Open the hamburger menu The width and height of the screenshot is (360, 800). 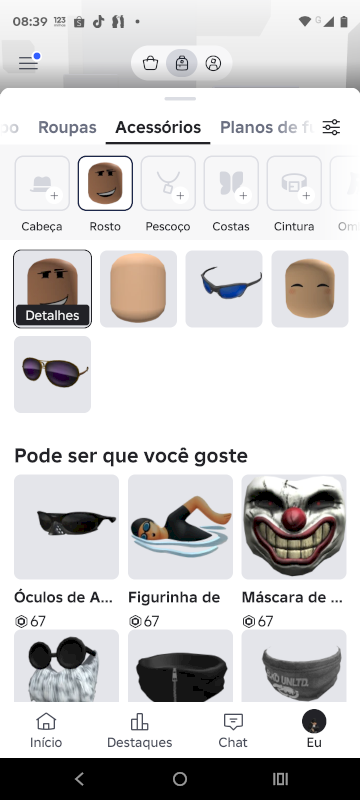(28, 63)
